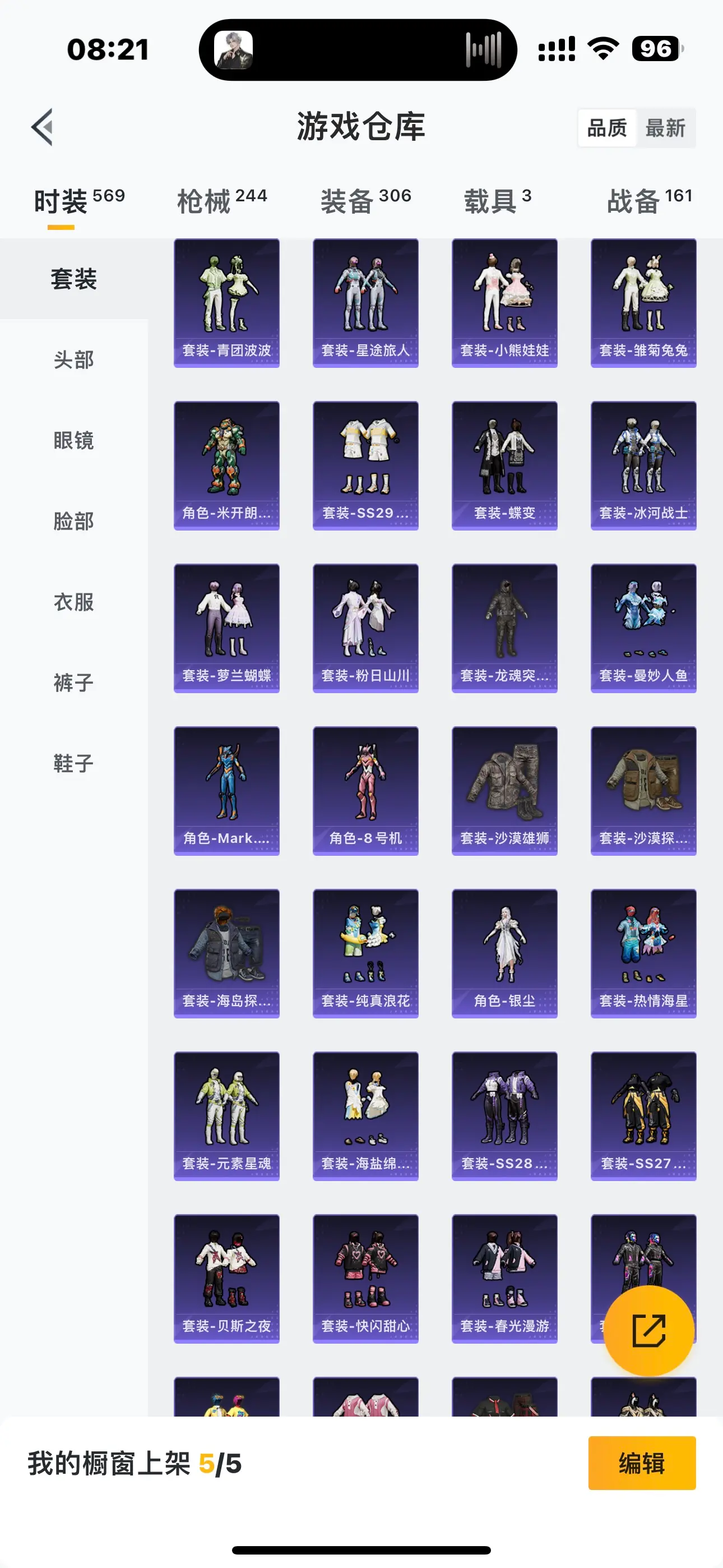
Task: Tap the 编辑 button
Action: (641, 1463)
